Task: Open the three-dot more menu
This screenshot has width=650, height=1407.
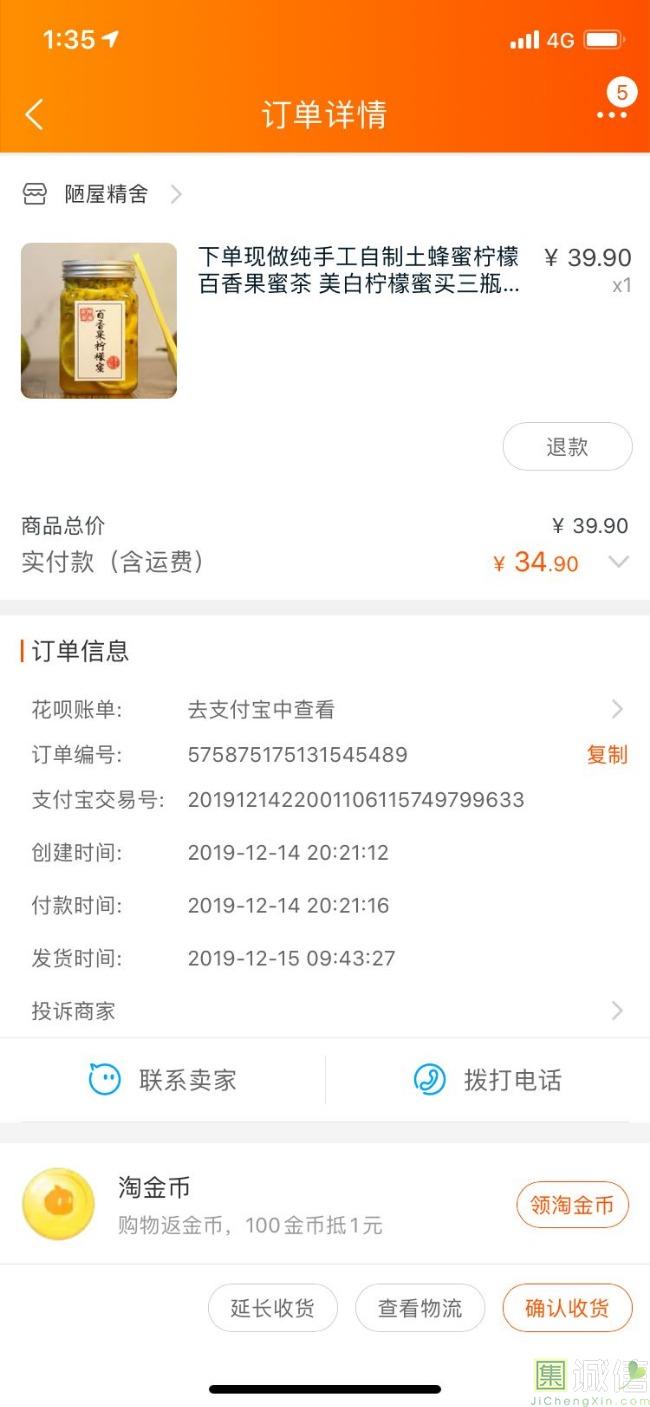Action: [611, 115]
